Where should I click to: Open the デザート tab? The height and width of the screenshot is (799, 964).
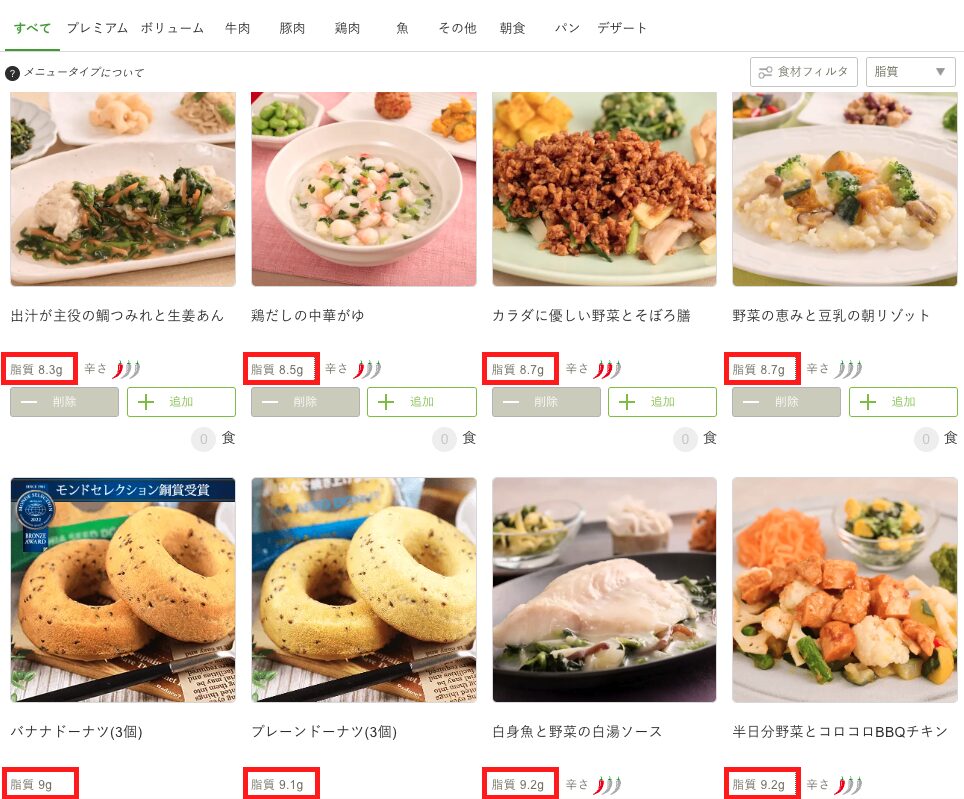point(622,28)
